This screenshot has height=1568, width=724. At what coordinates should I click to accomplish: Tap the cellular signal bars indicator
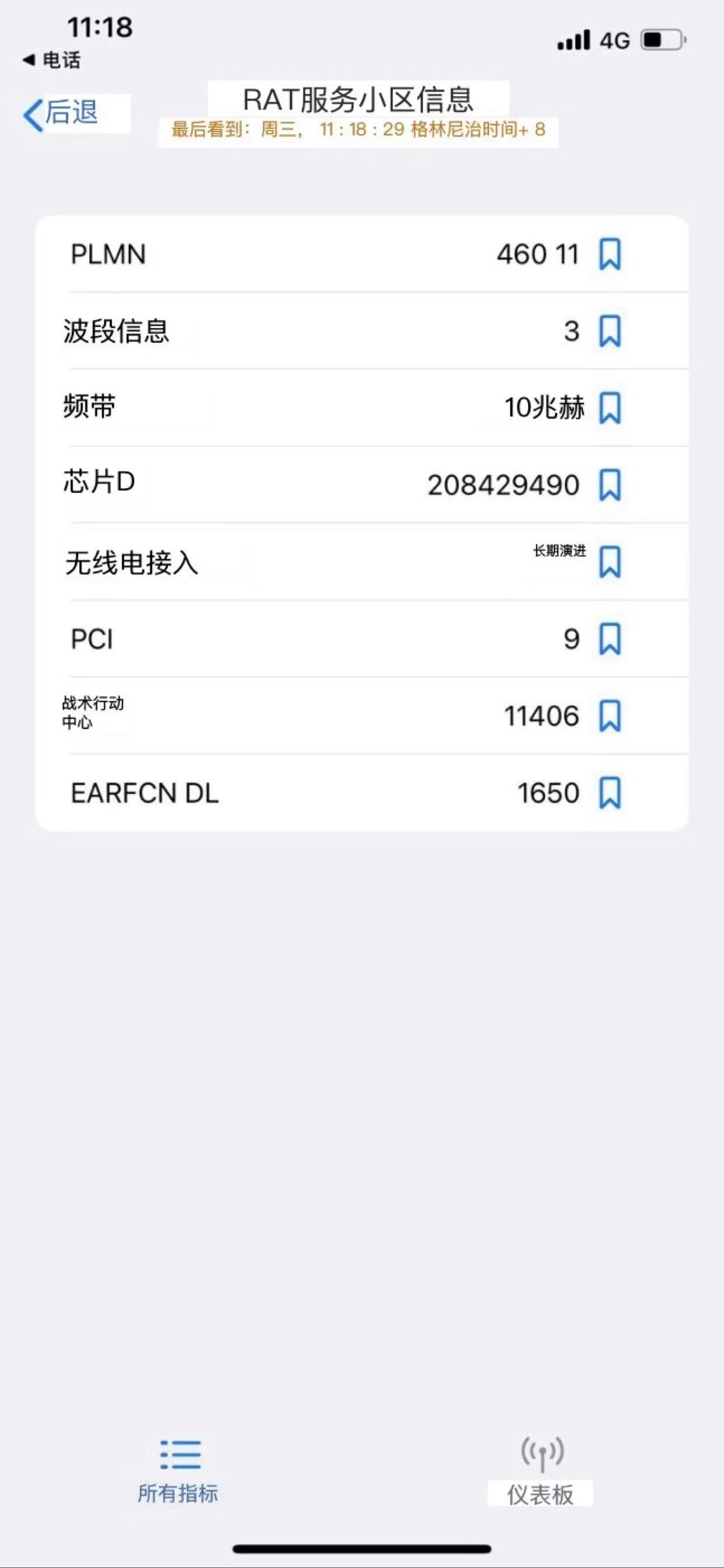coord(574,39)
